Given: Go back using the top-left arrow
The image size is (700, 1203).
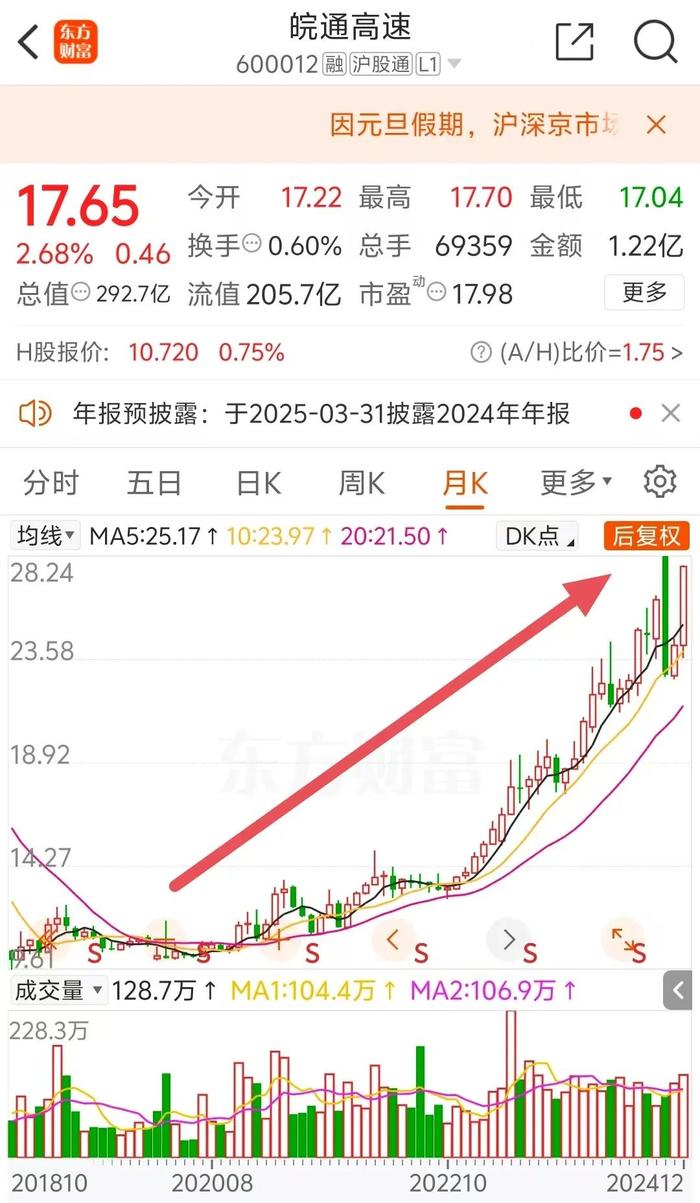Looking at the screenshot, I should pyautogui.click(x=29, y=42).
